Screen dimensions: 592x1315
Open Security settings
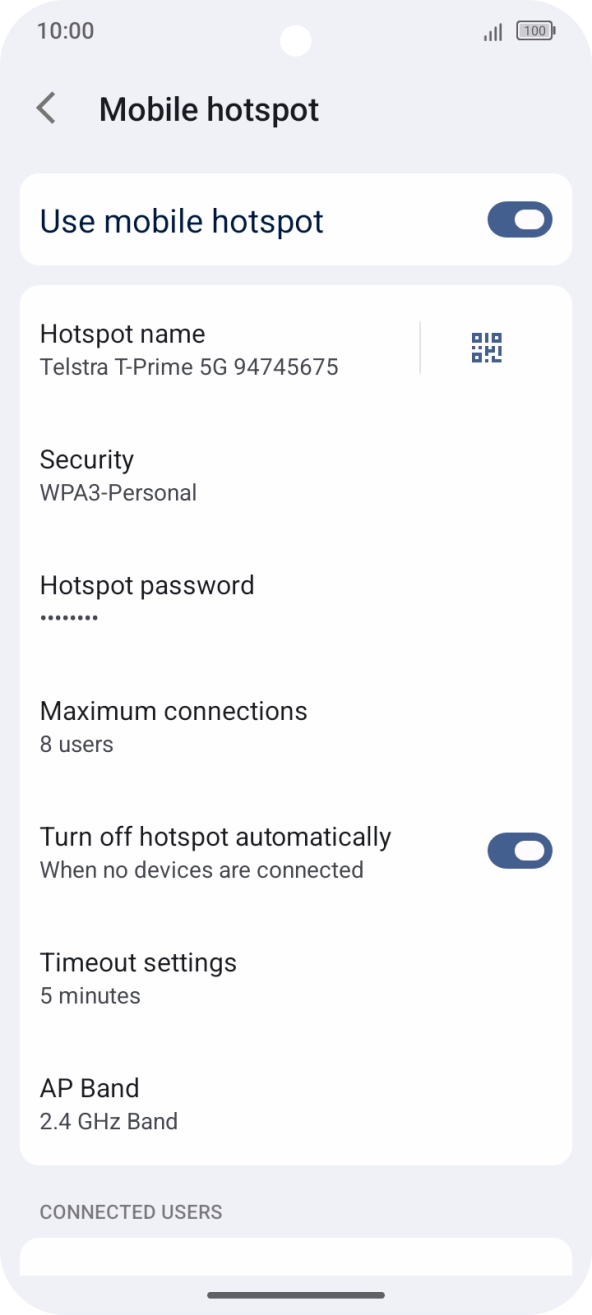click(x=296, y=475)
